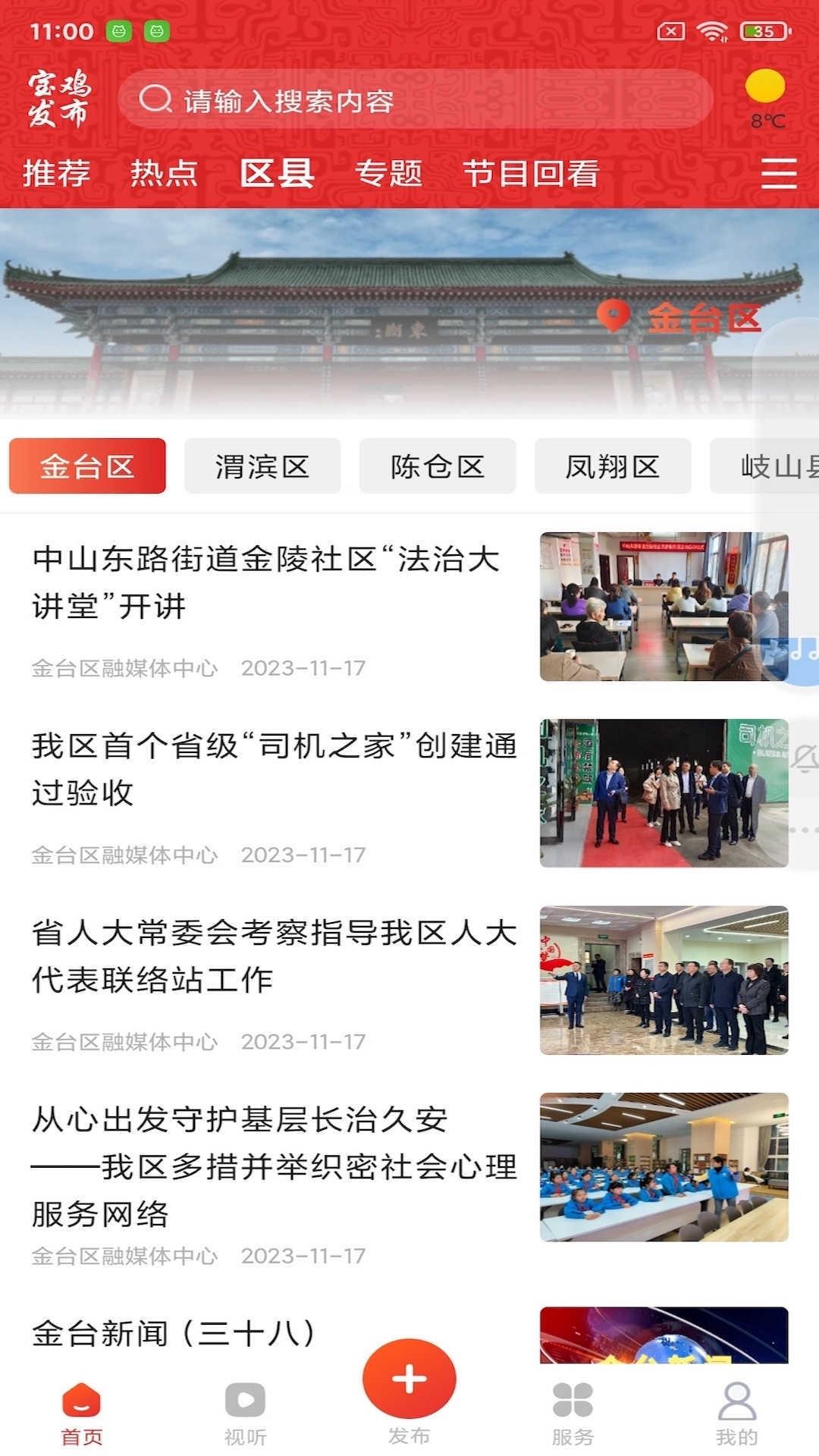The width and height of the screenshot is (819, 1456).
Task: Choose the 凤翔区 district chip
Action: pyautogui.click(x=613, y=466)
